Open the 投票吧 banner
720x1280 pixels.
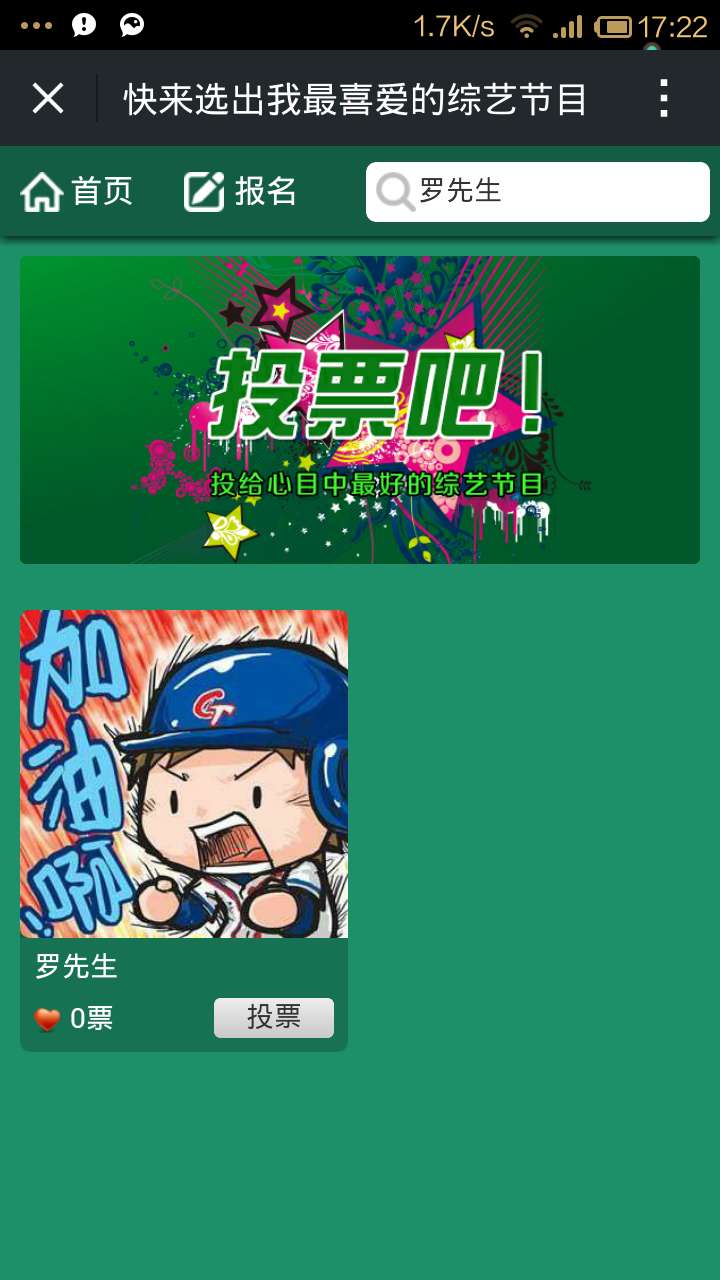[360, 410]
